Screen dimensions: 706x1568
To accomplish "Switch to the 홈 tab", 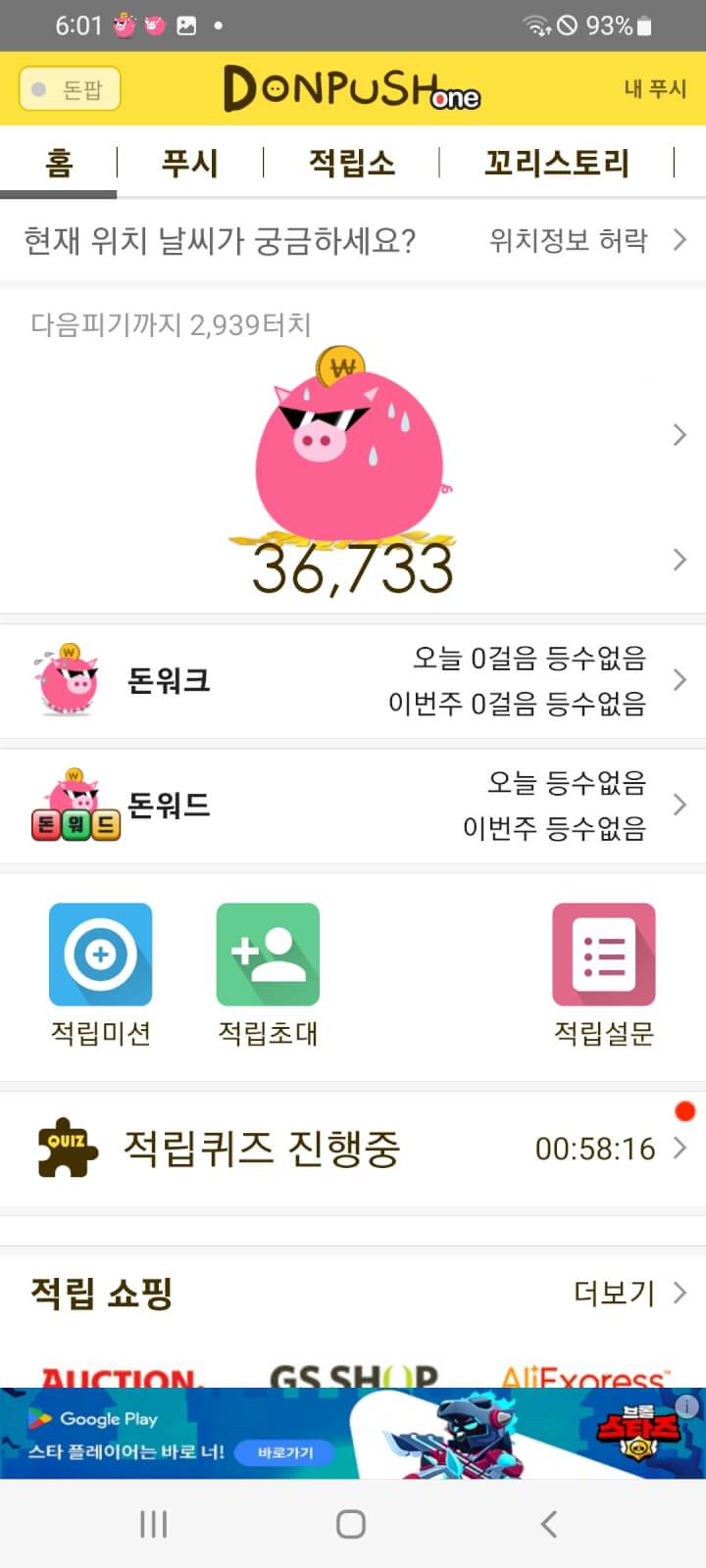I will coord(59,163).
